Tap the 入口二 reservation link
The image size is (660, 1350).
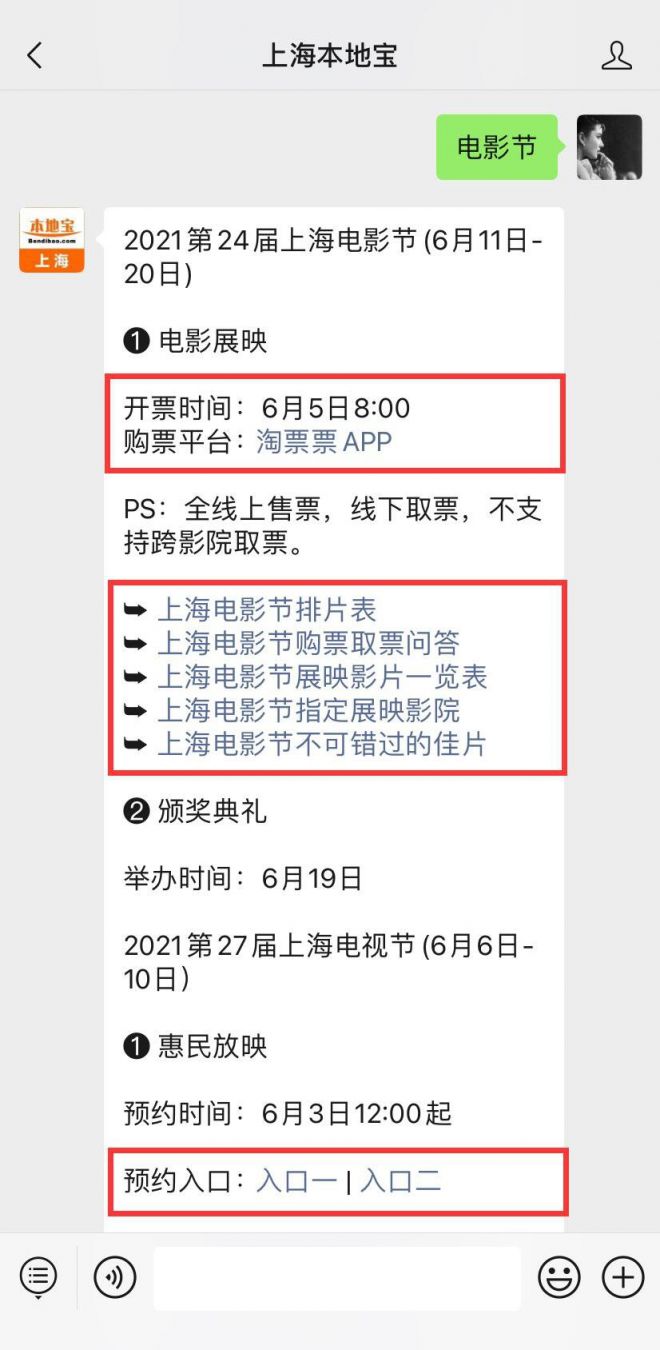(400, 1181)
